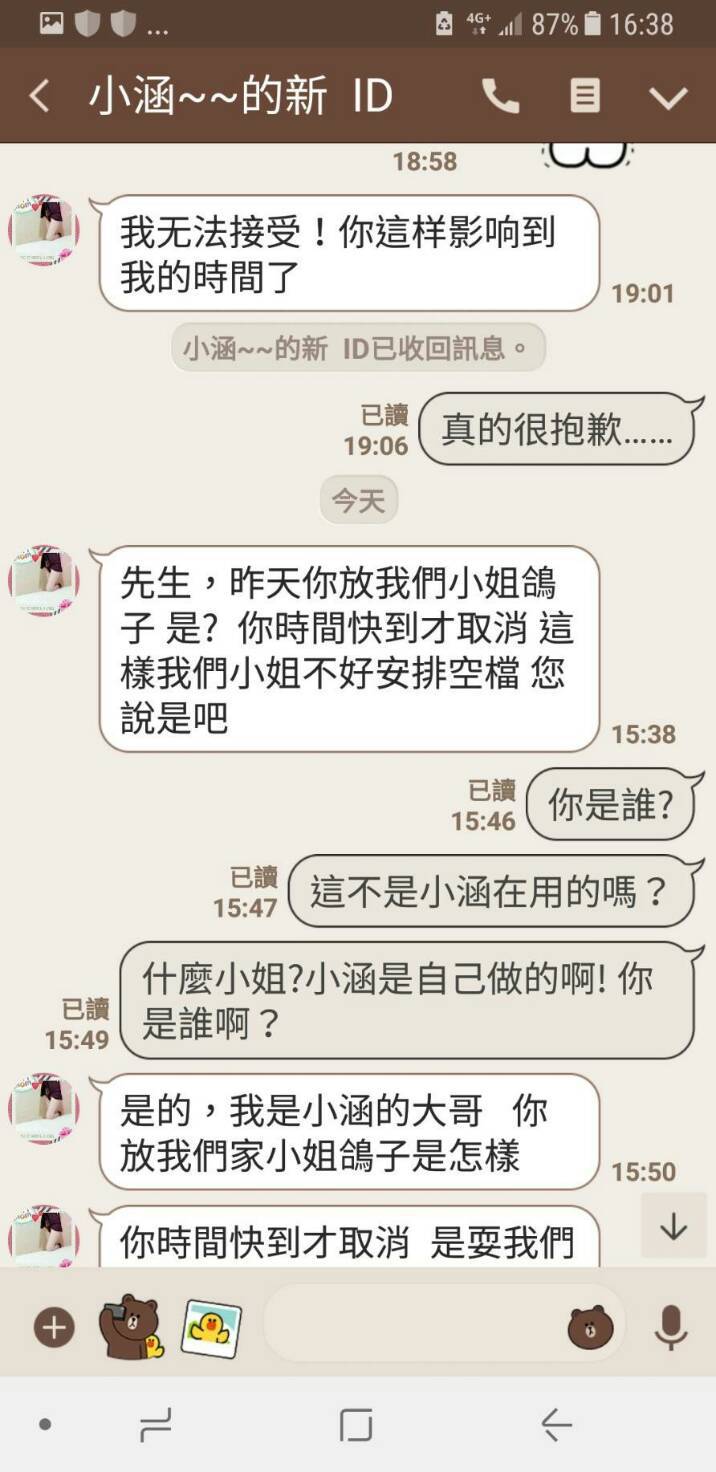
Task: Open the chat notes icon
Action: coord(585,96)
